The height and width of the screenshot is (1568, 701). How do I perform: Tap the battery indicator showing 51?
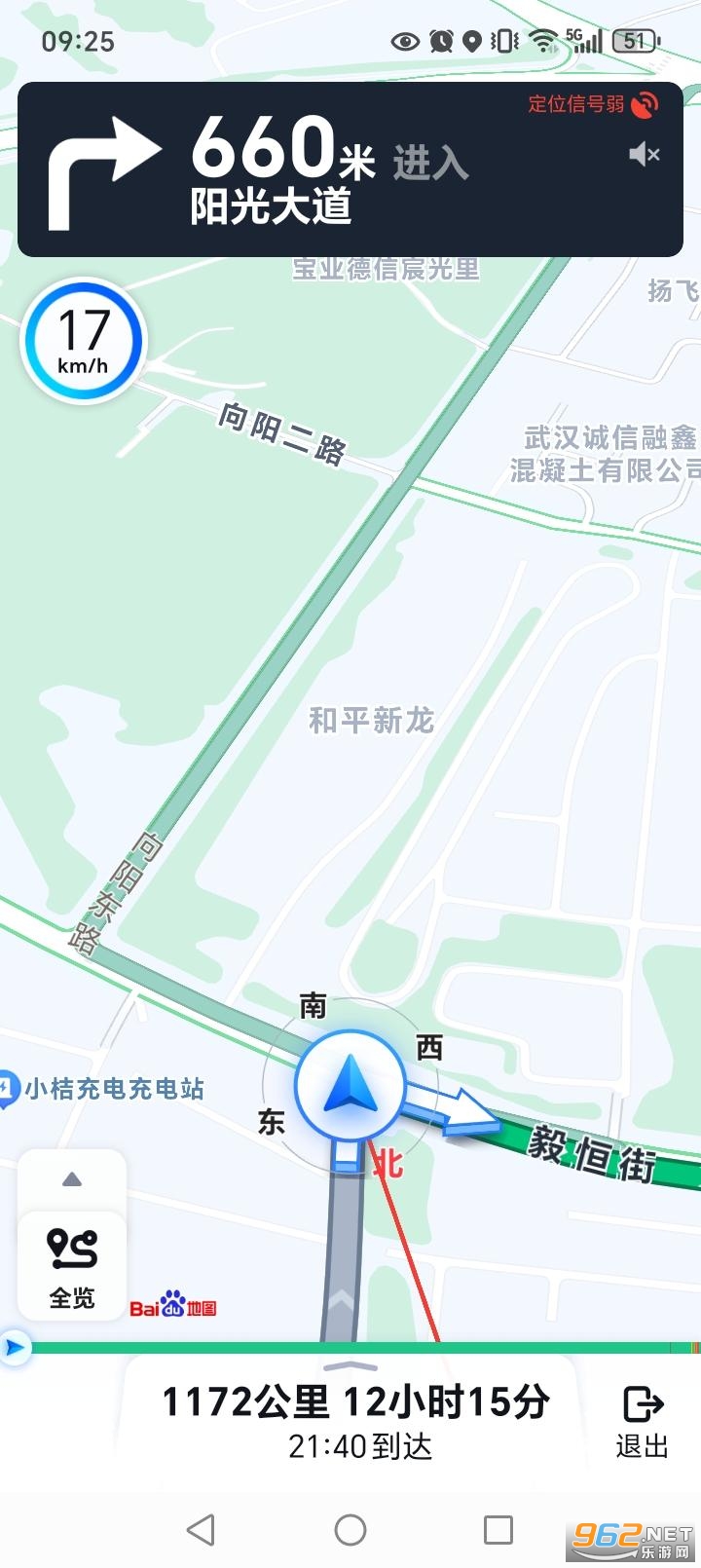point(633,41)
